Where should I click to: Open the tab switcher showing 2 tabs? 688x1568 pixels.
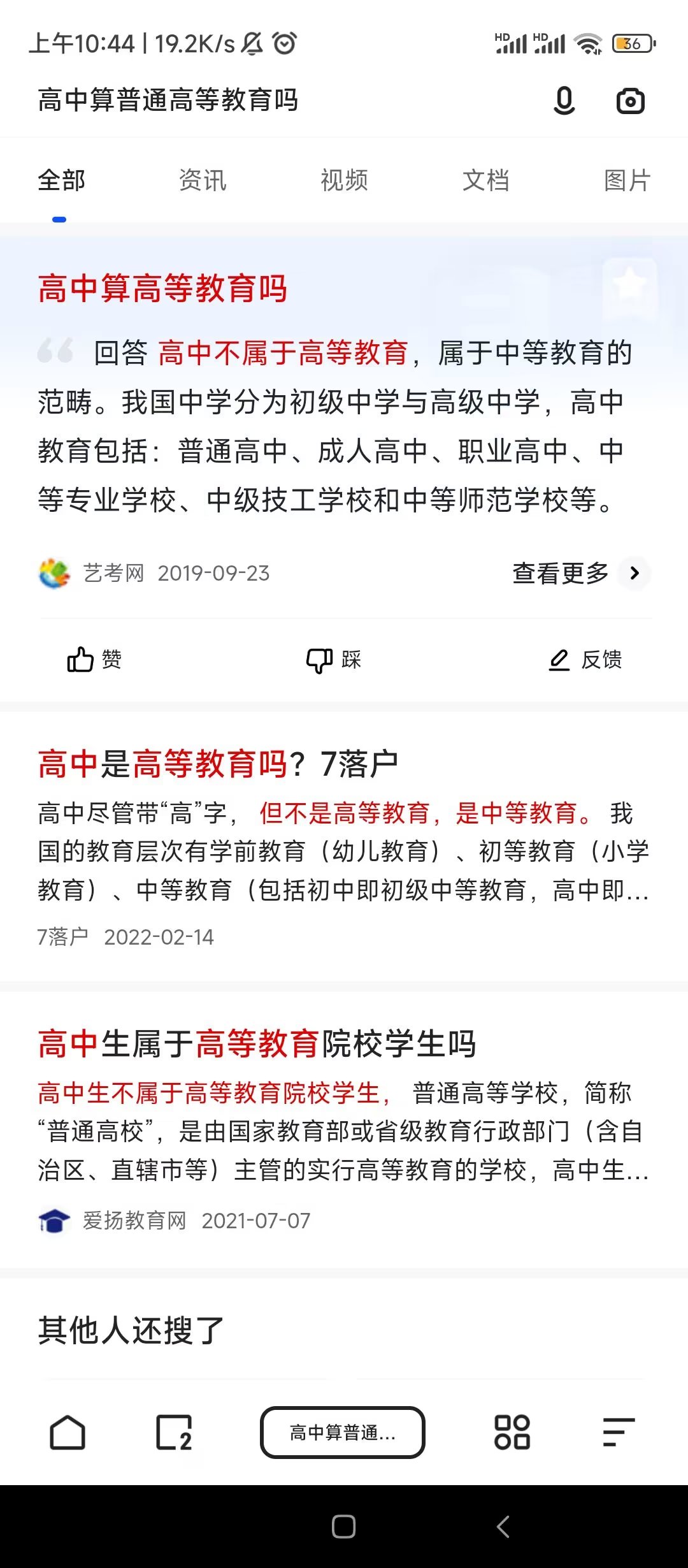(x=174, y=1433)
